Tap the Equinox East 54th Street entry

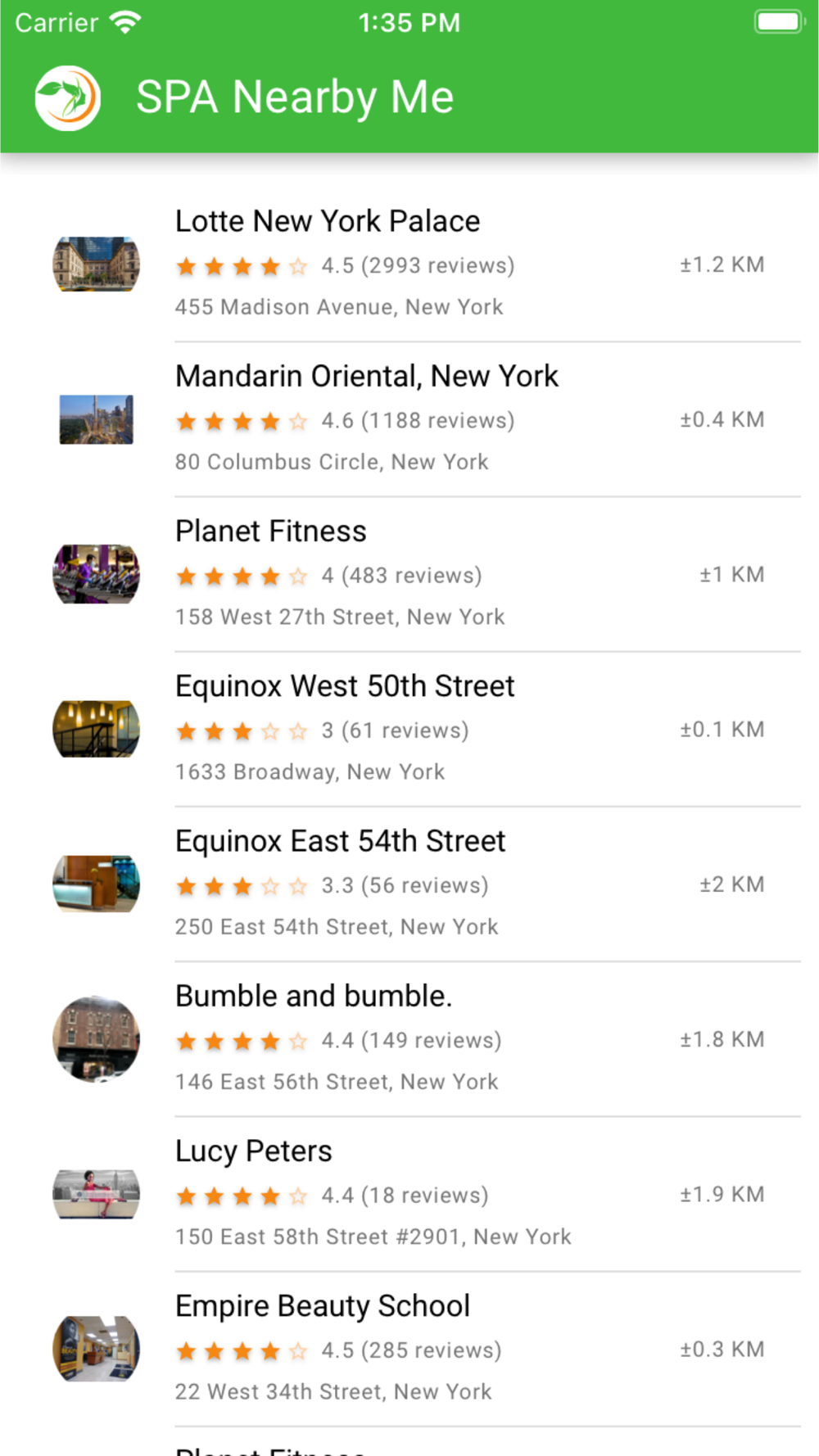tap(340, 841)
